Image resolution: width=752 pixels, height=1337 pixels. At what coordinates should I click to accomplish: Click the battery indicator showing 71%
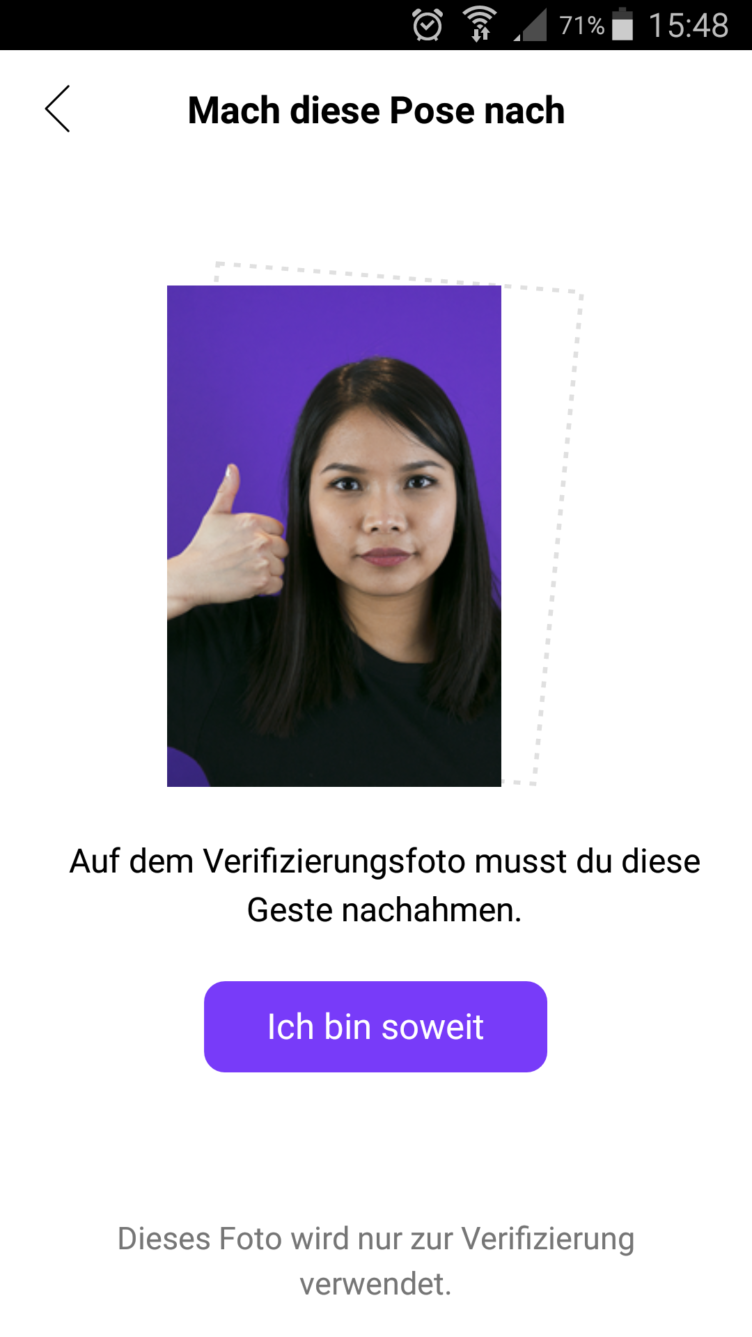[622, 24]
